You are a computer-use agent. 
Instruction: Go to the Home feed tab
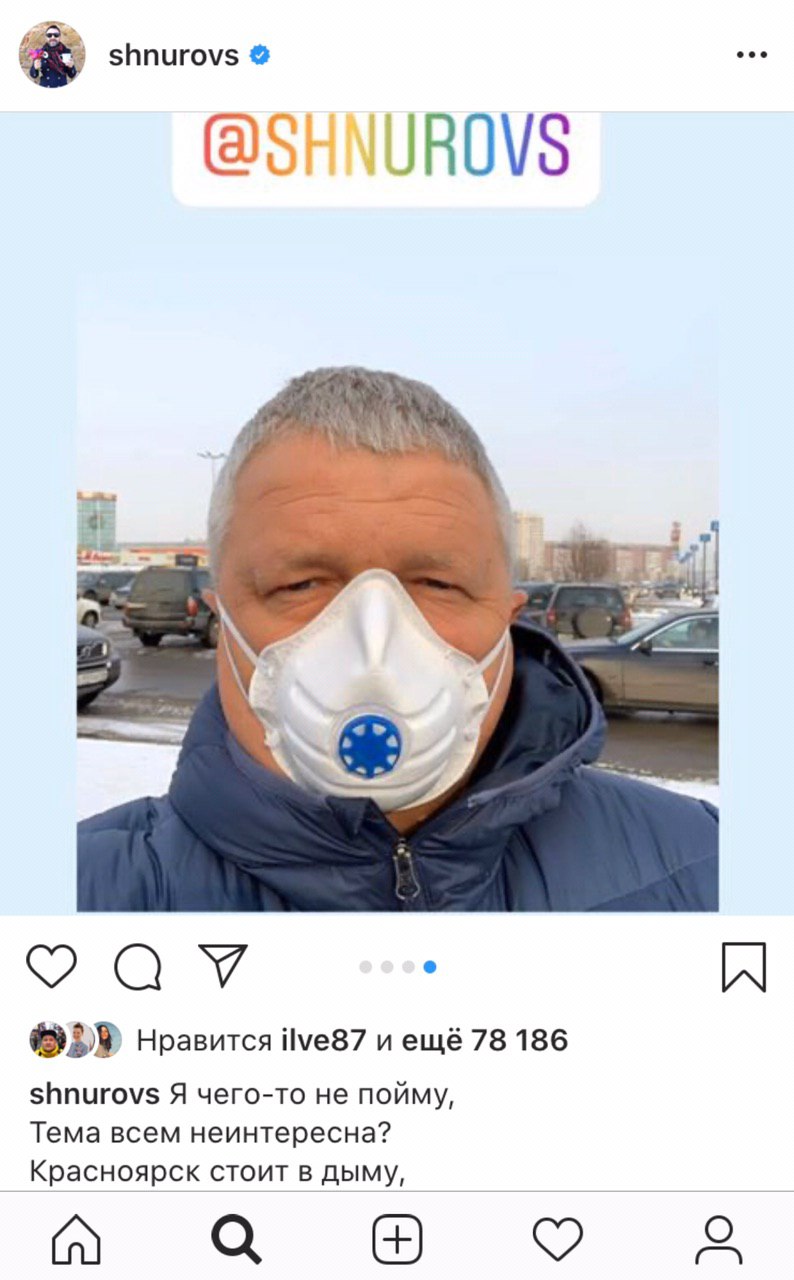click(x=76, y=1240)
